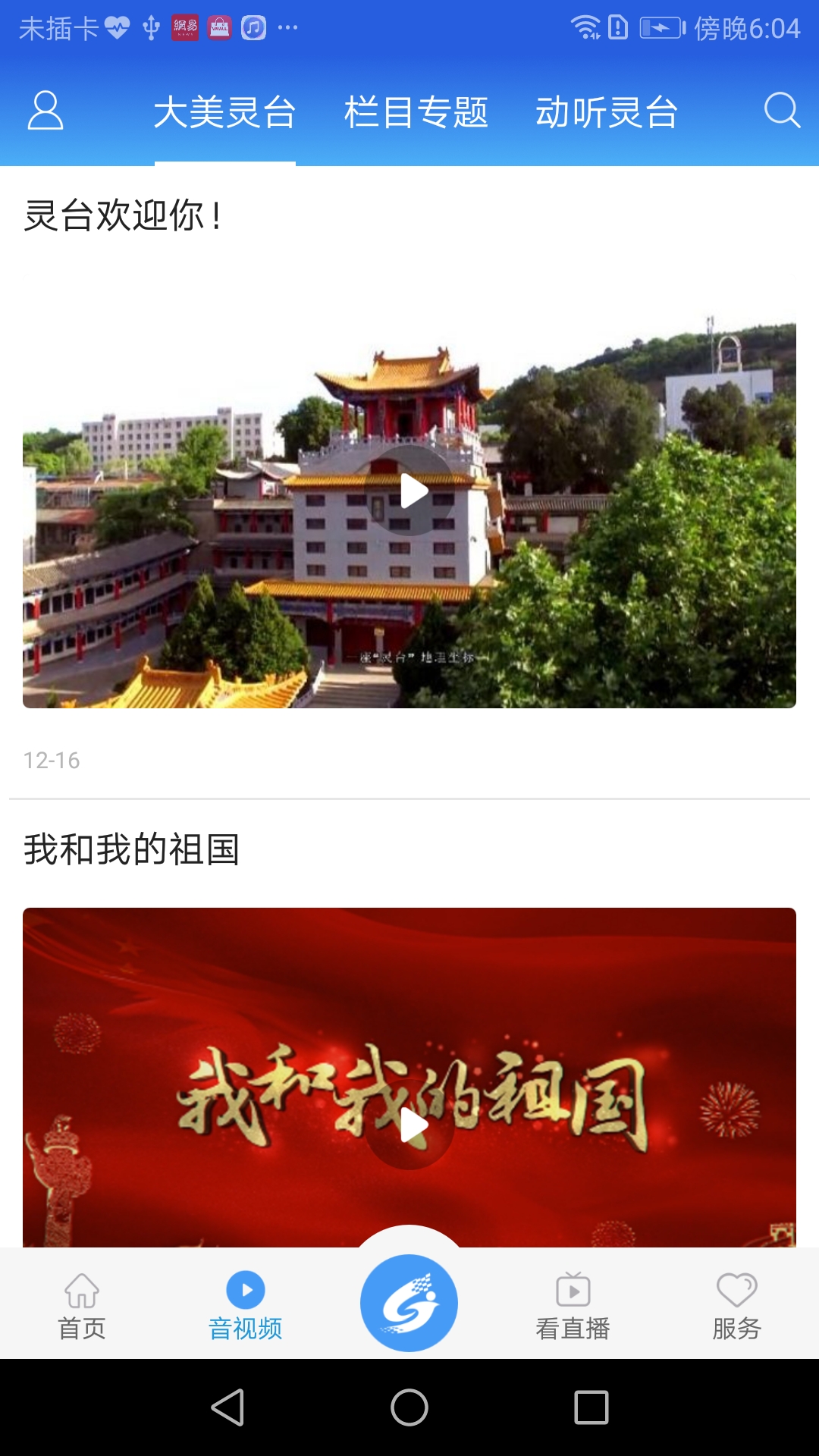Tap the center blue logo button
Screen dimensions: 819x1456
point(409,1302)
